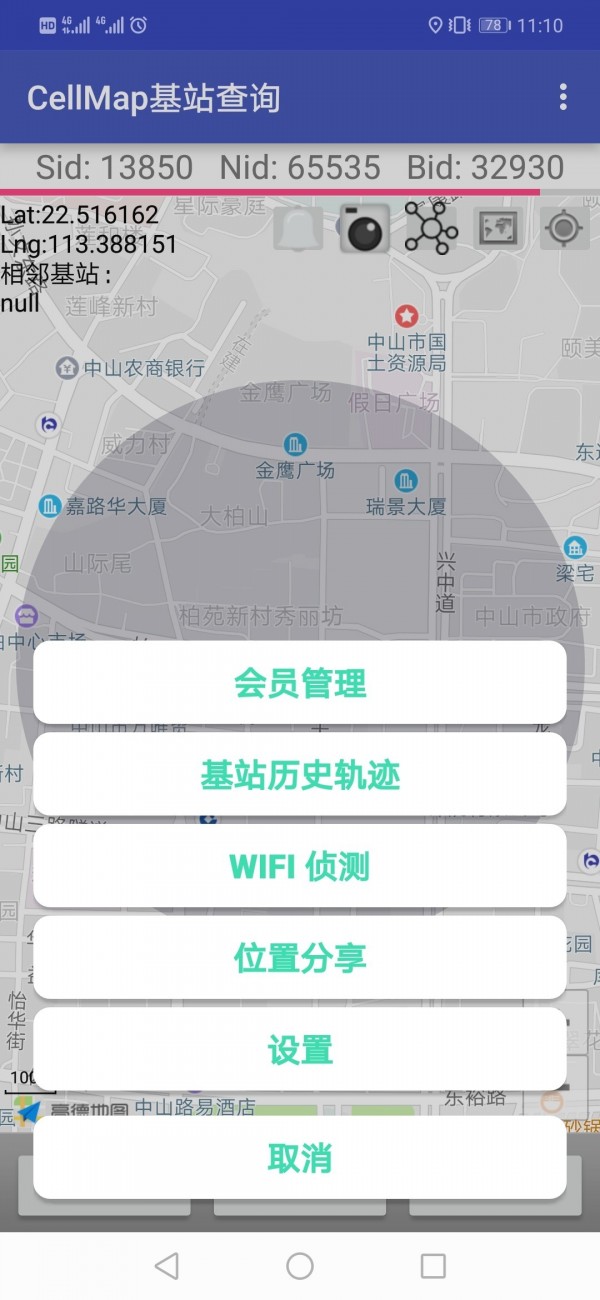Go back using system navigation
600x1300 pixels.
(x=167, y=1266)
